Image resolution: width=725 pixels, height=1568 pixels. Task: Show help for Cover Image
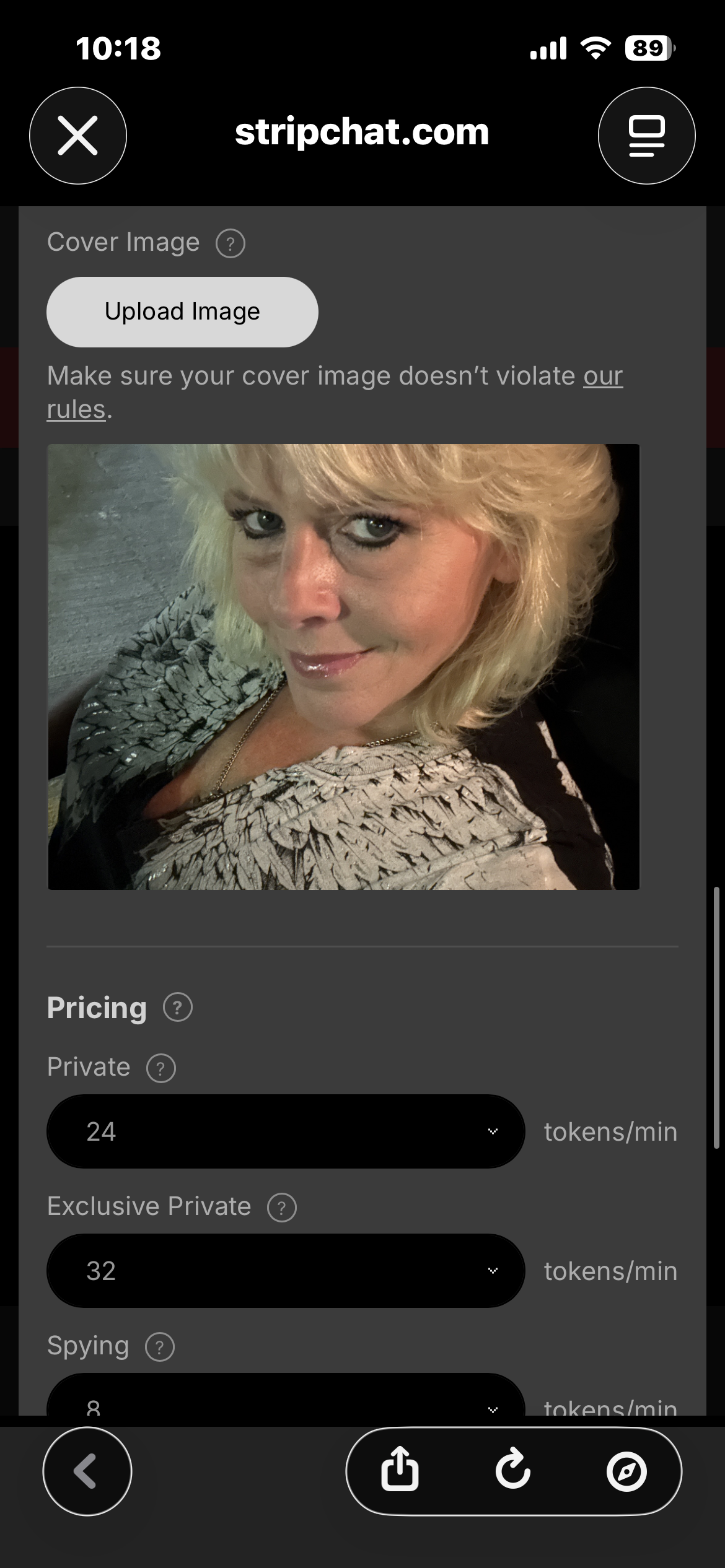[231, 243]
